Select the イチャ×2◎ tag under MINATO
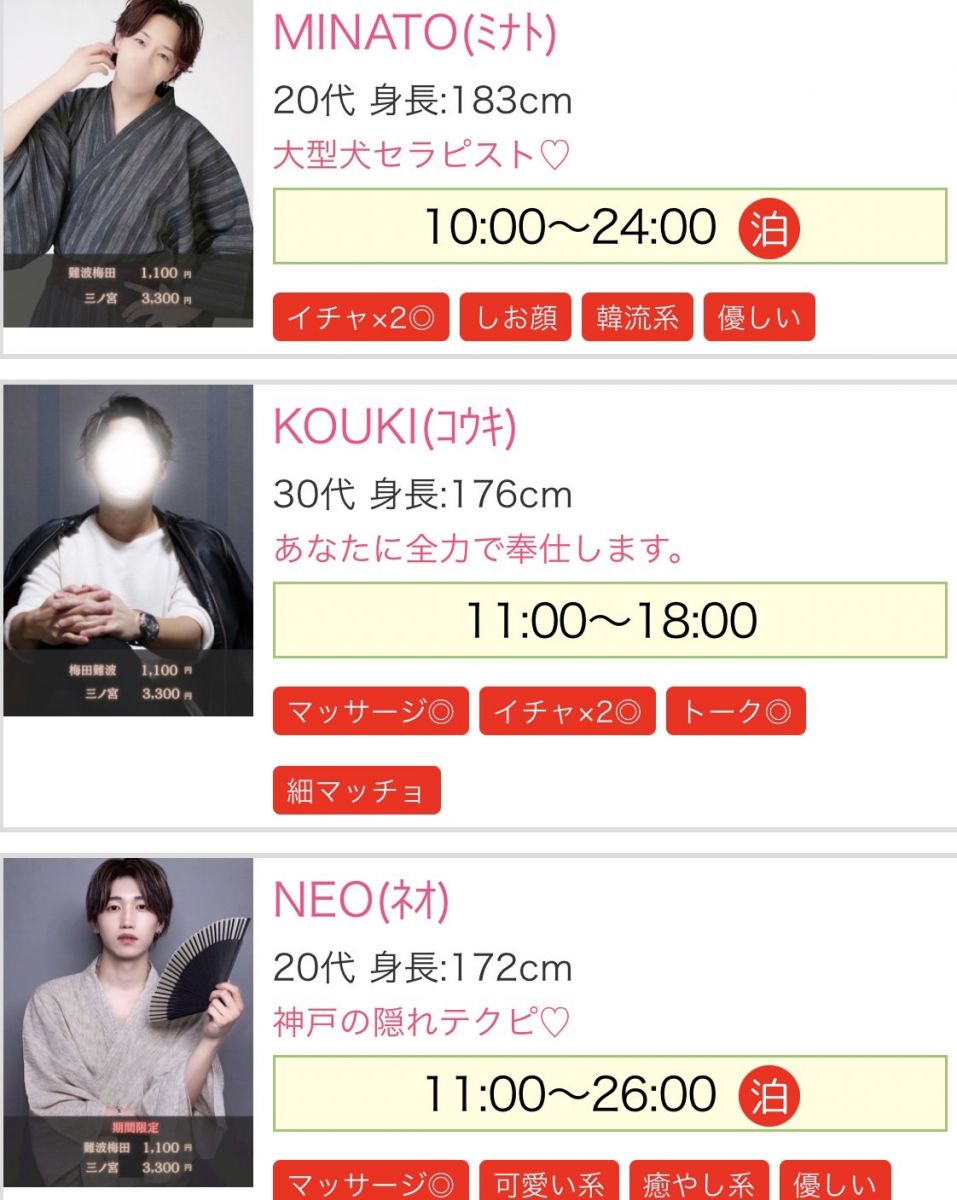The height and width of the screenshot is (1200, 957). tap(361, 318)
